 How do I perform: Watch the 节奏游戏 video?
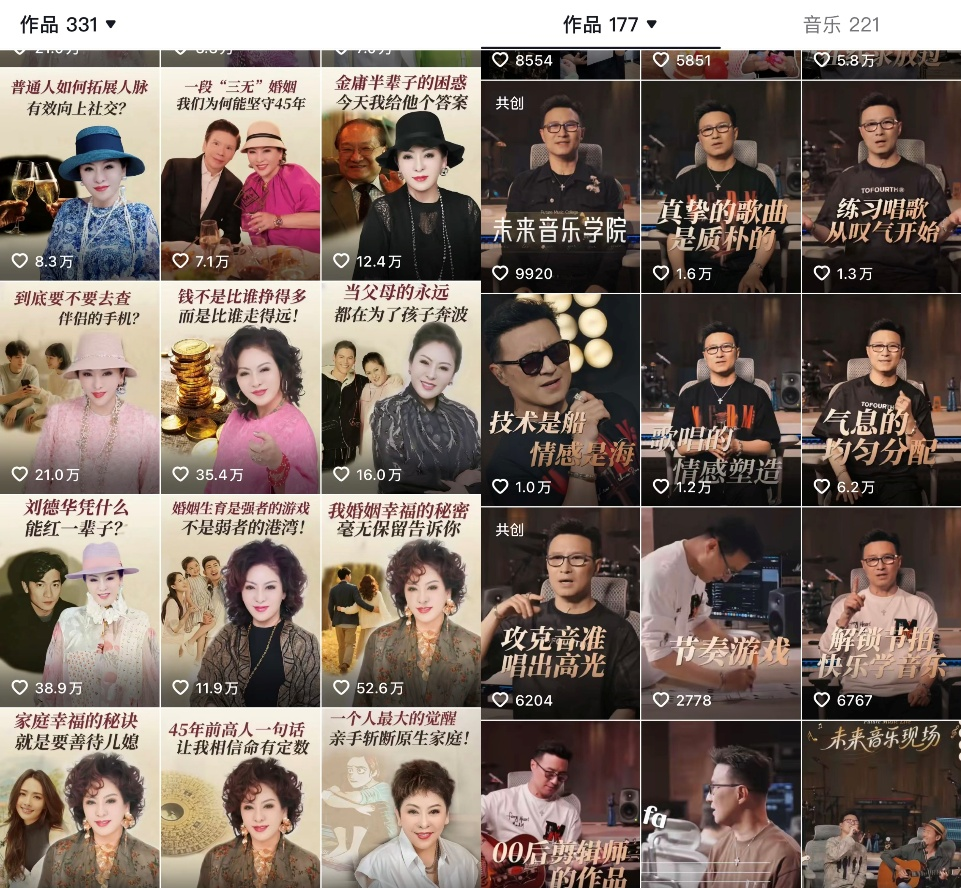click(720, 612)
